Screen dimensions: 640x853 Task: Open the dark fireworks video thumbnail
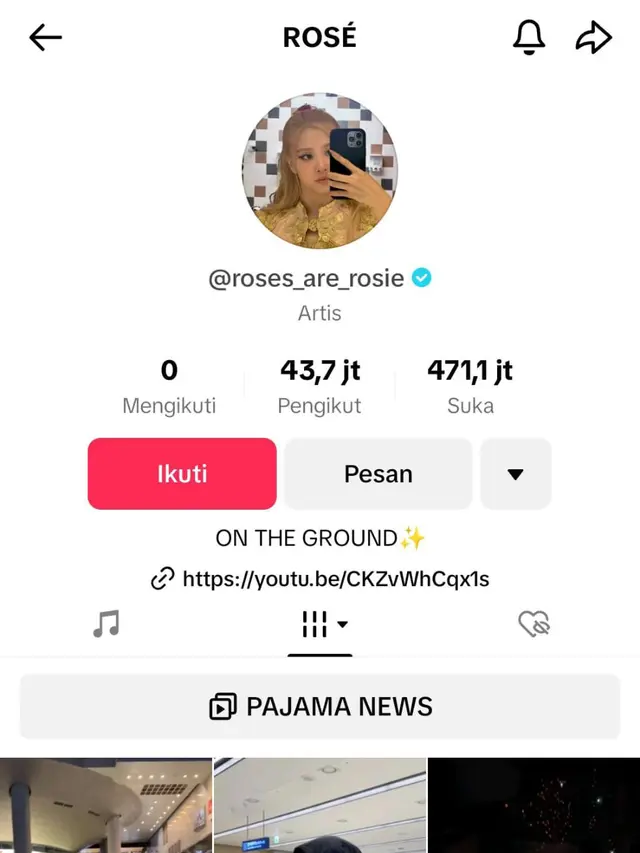(534, 805)
